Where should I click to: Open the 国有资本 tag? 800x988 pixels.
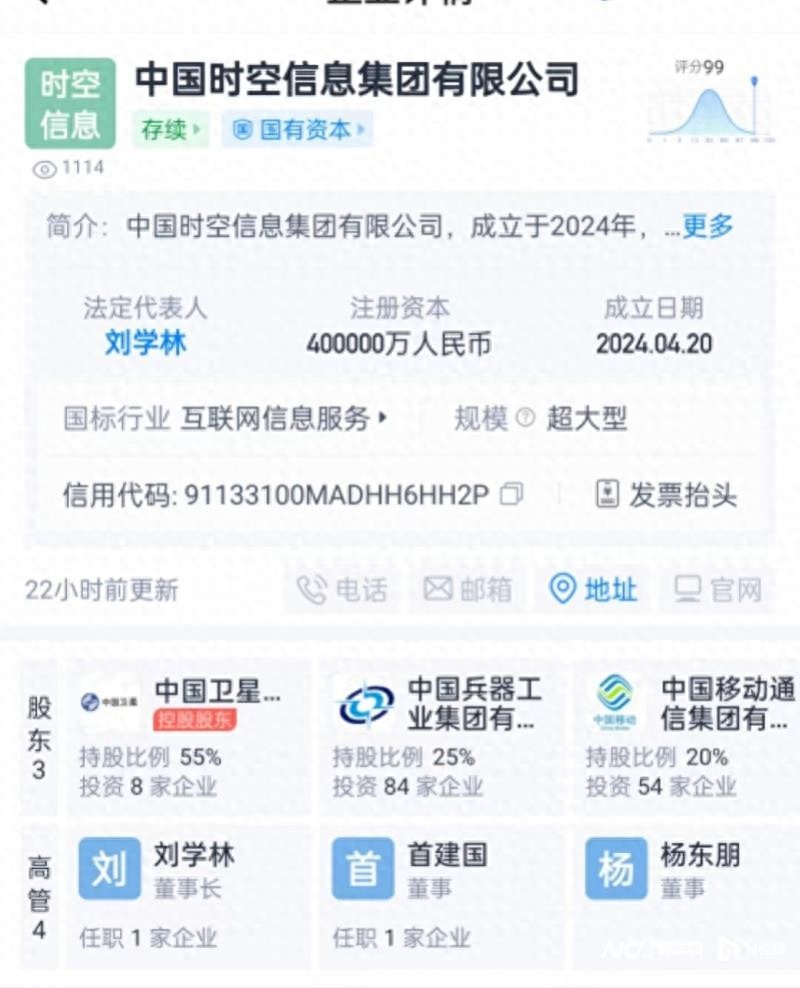297,130
